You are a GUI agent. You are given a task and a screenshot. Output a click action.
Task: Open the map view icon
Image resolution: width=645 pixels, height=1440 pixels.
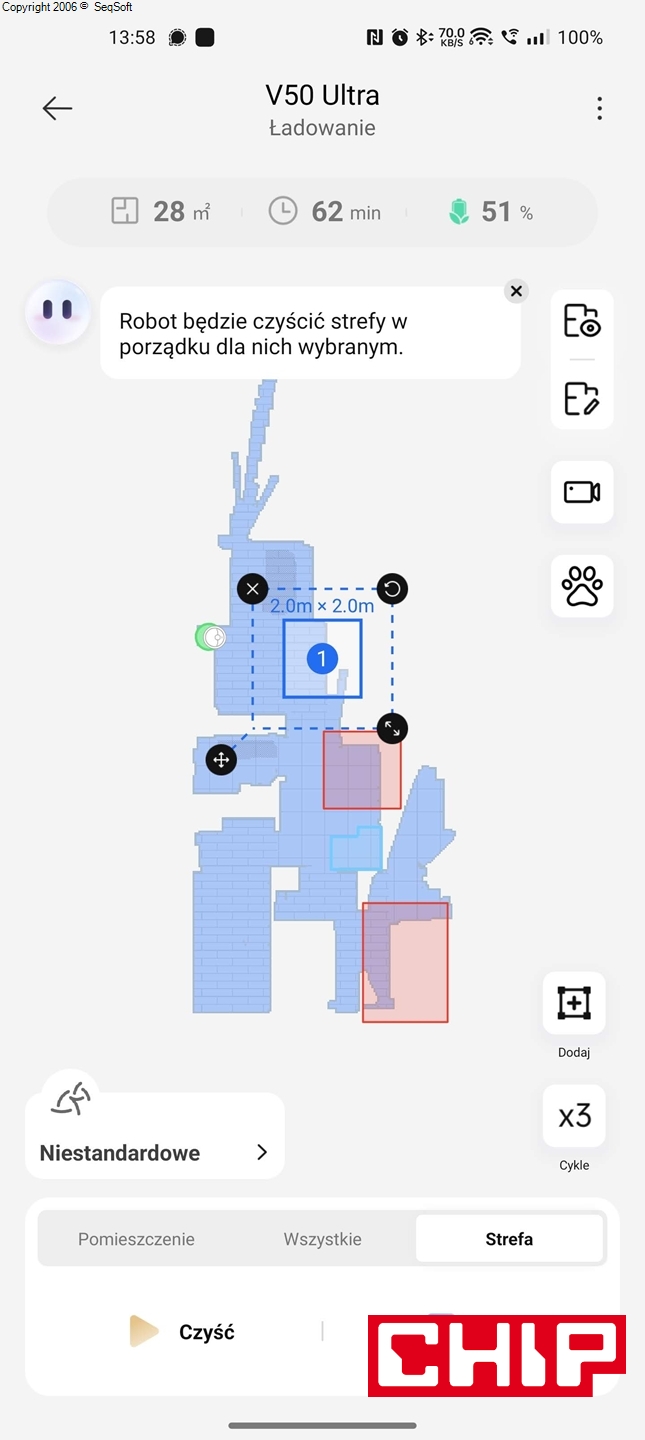pos(582,321)
